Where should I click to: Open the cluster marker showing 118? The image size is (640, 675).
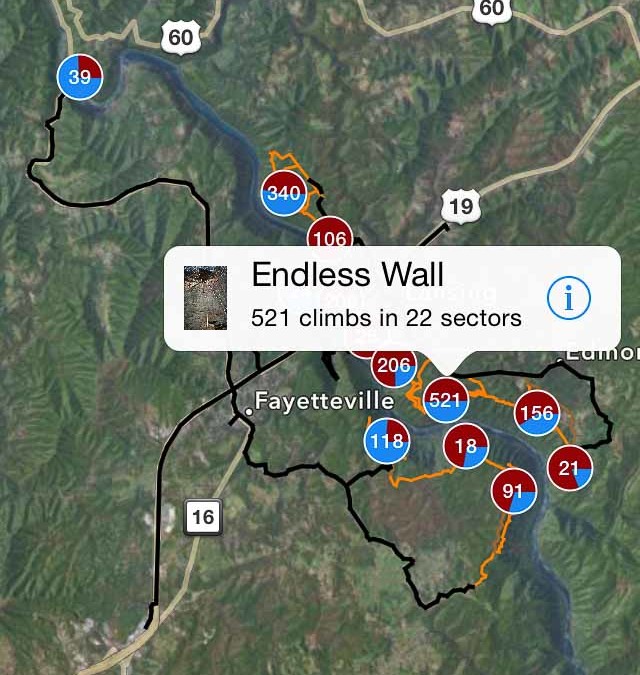pos(386,441)
